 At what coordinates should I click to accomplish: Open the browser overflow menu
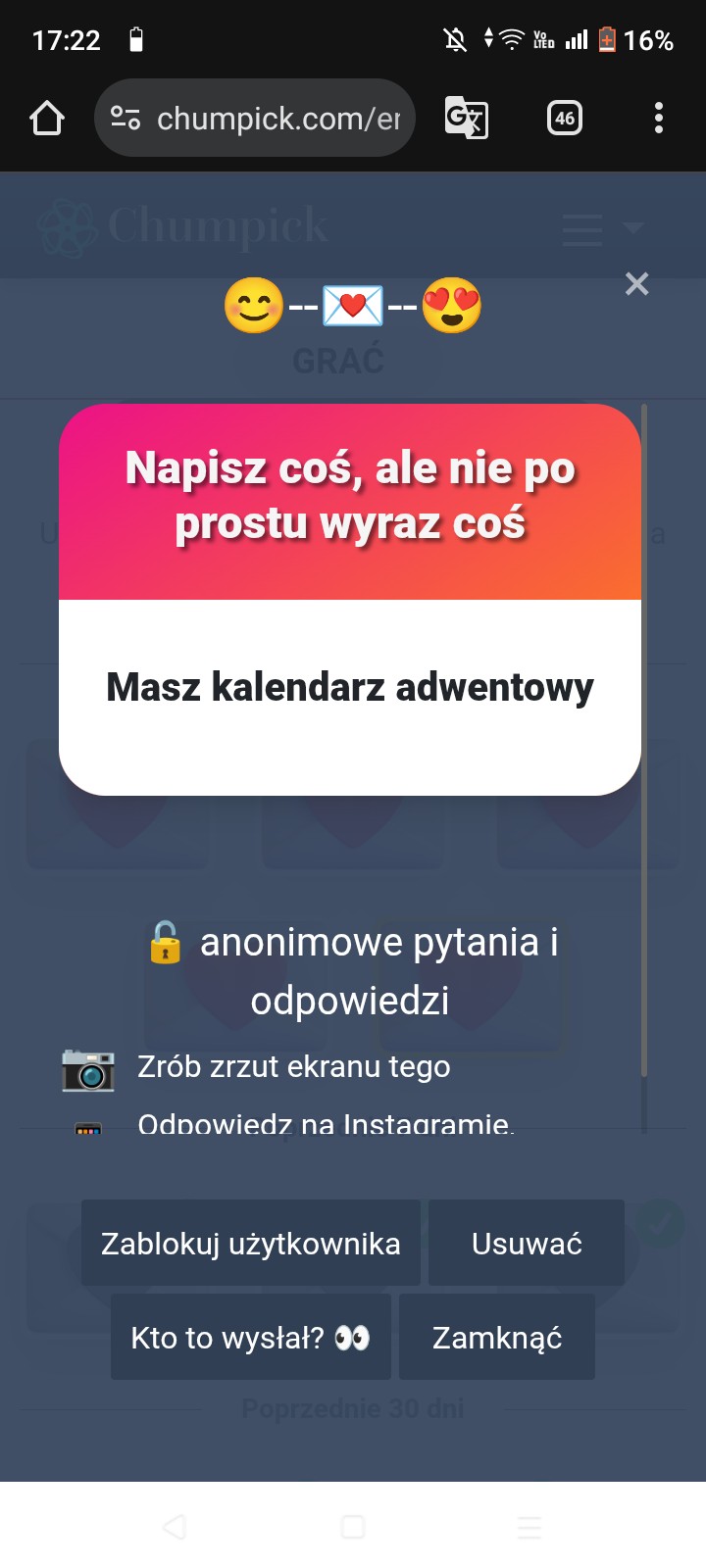click(658, 119)
